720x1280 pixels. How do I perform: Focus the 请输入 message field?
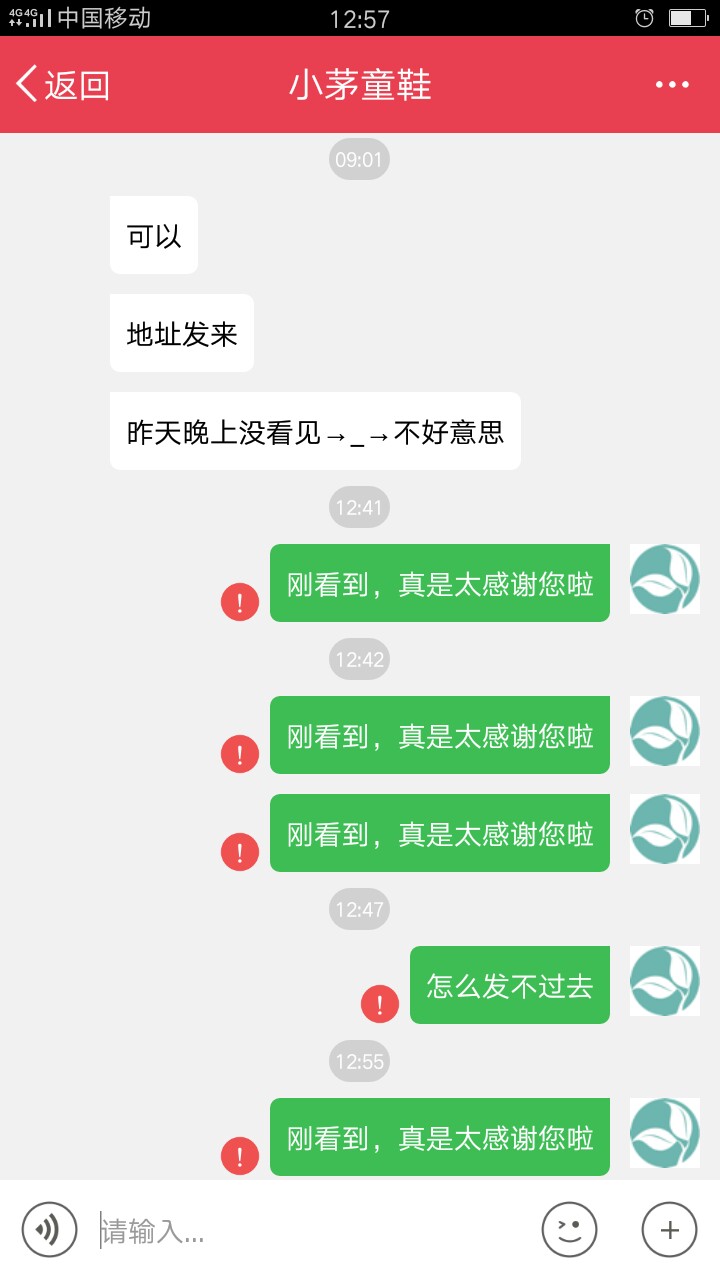[x=310, y=1230]
